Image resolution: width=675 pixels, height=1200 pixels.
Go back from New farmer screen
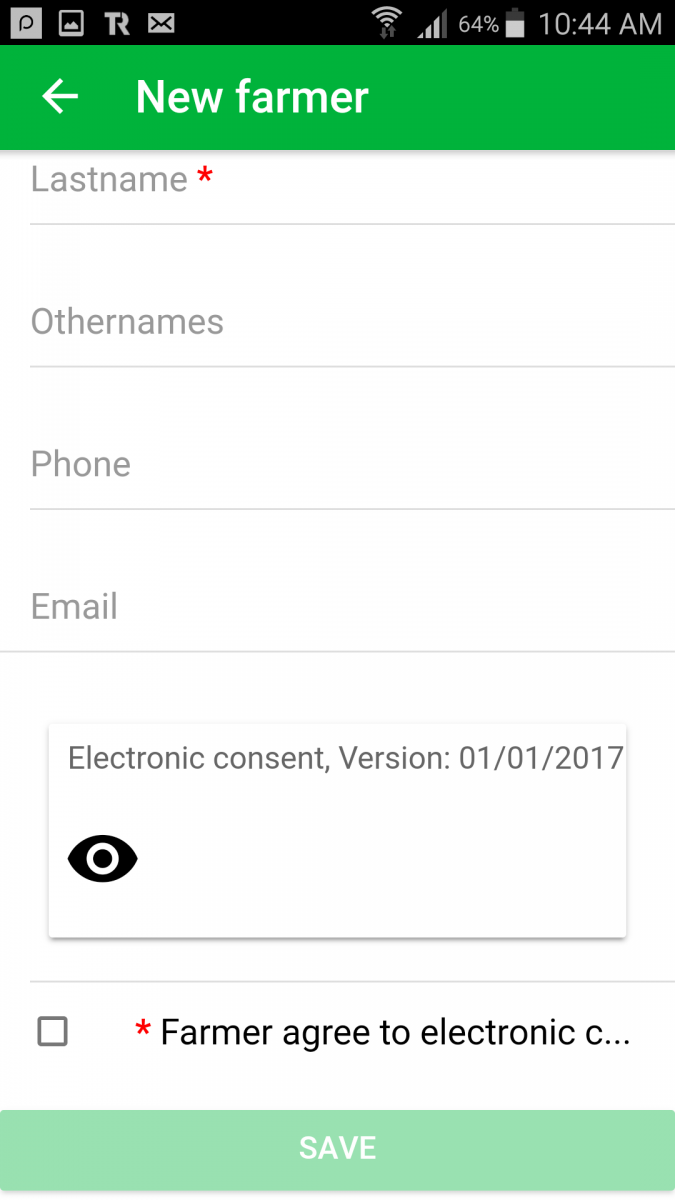[x=60, y=97]
